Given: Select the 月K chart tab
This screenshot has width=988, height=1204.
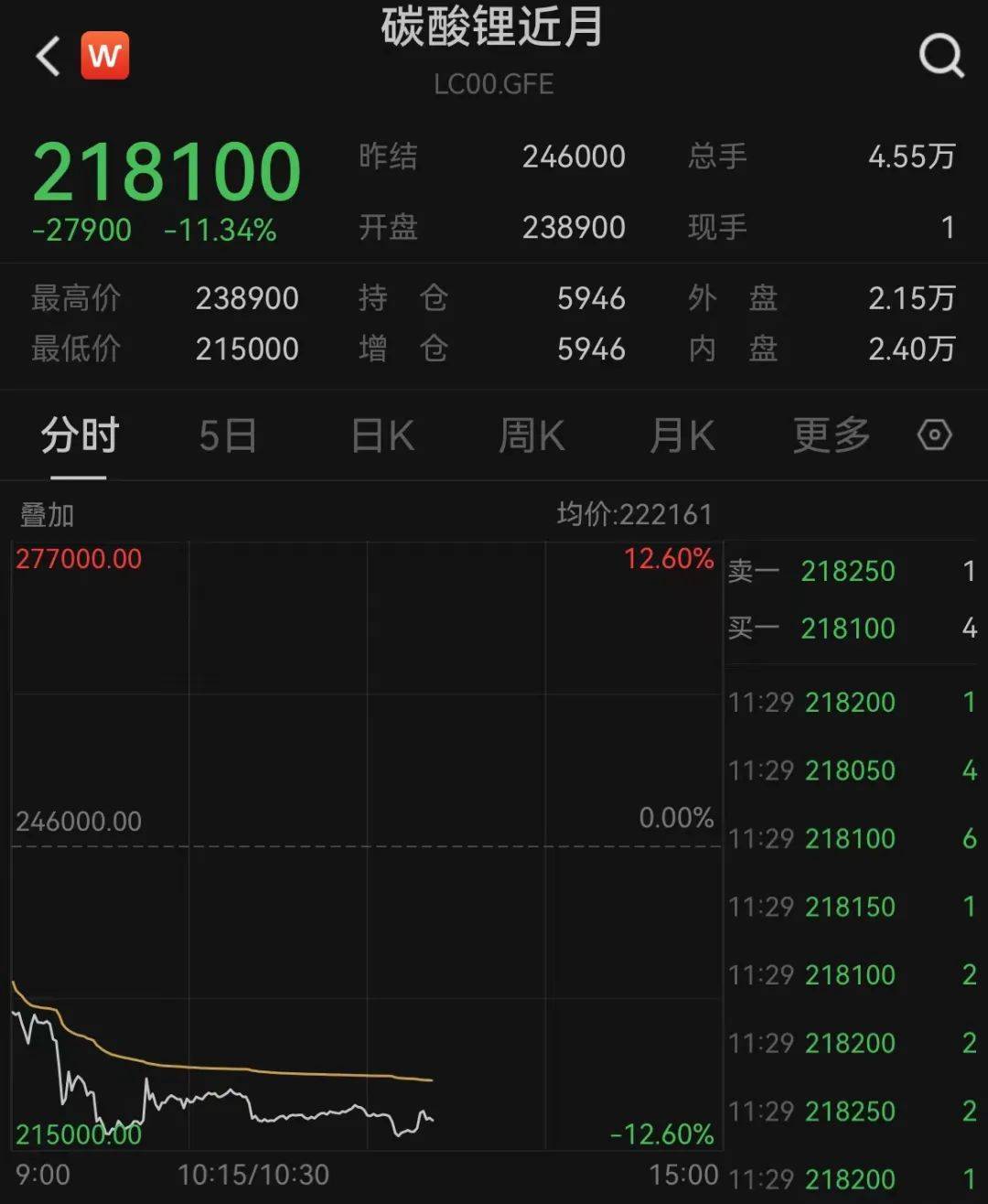Looking at the screenshot, I should point(682,435).
